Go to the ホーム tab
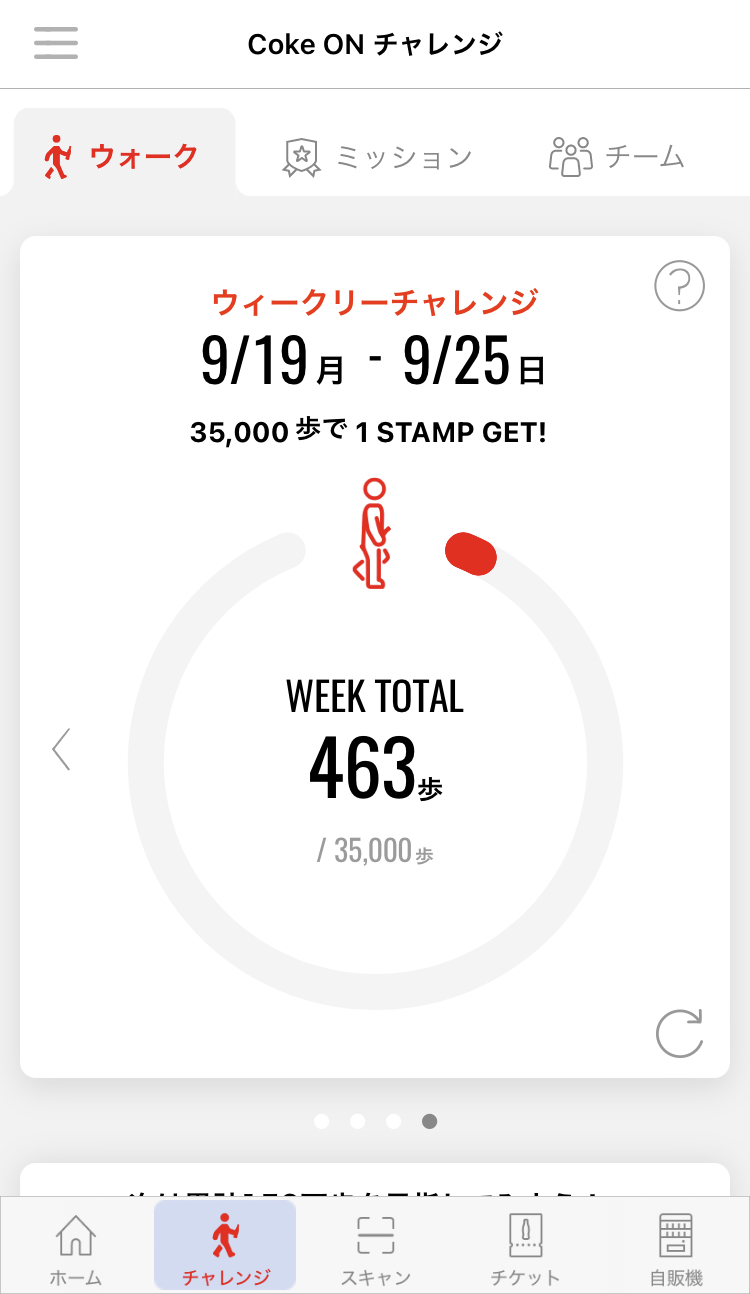The width and height of the screenshot is (750, 1294). coord(76,1247)
